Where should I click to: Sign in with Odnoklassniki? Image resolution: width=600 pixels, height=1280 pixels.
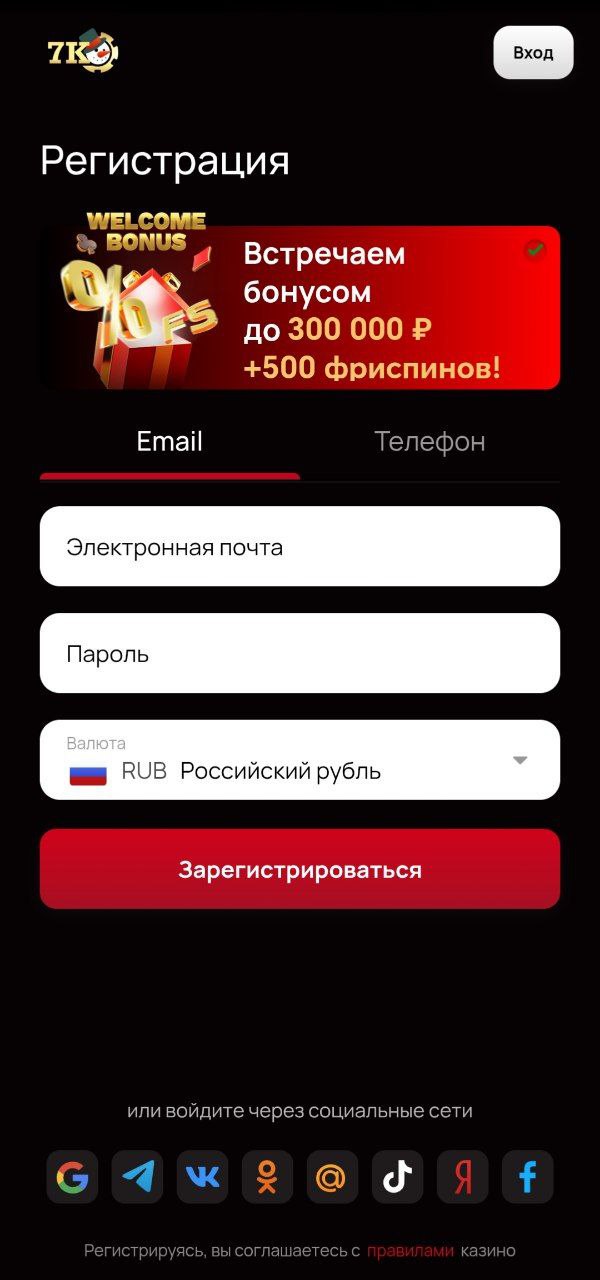click(x=267, y=1177)
